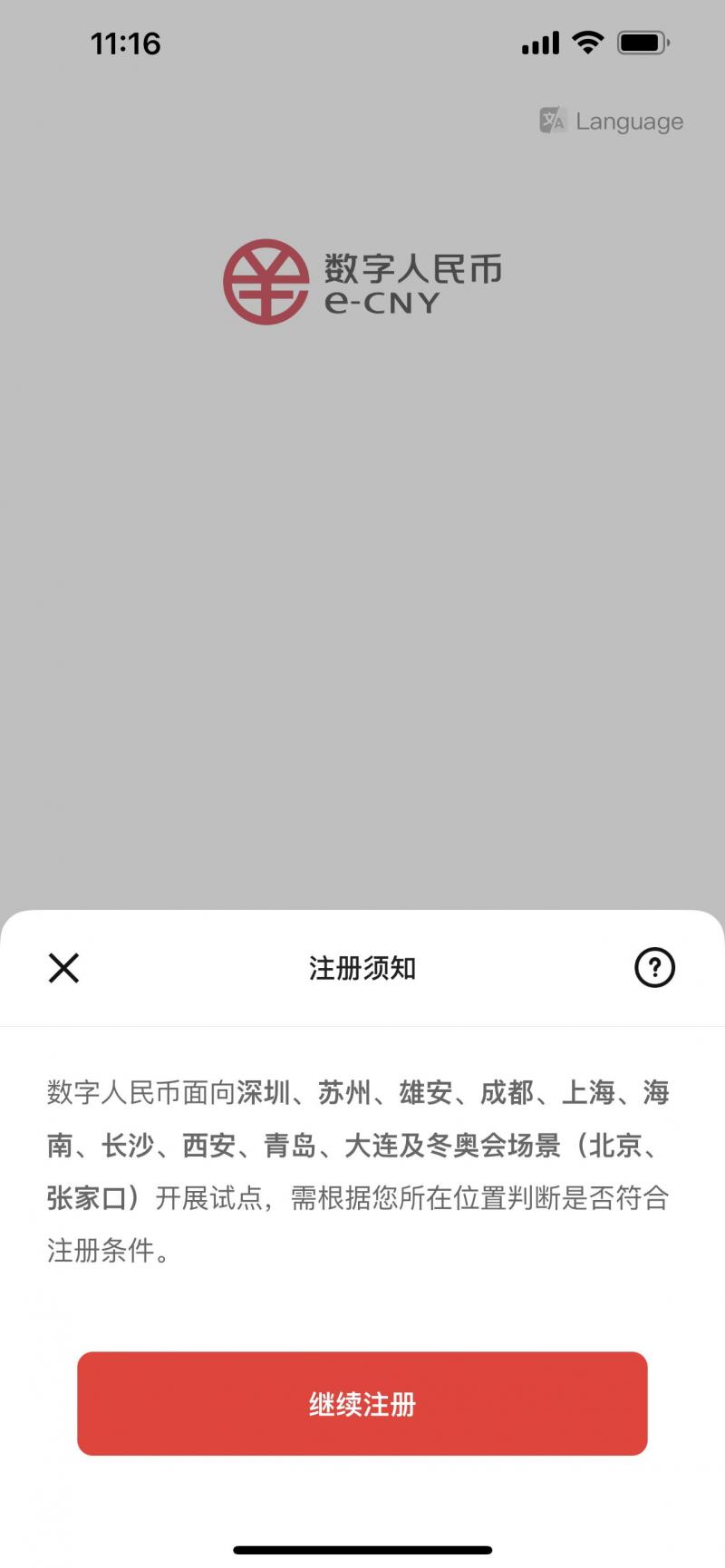Tap the dimmed area above the sheet
This screenshot has height=1568, width=725.
coord(362,634)
